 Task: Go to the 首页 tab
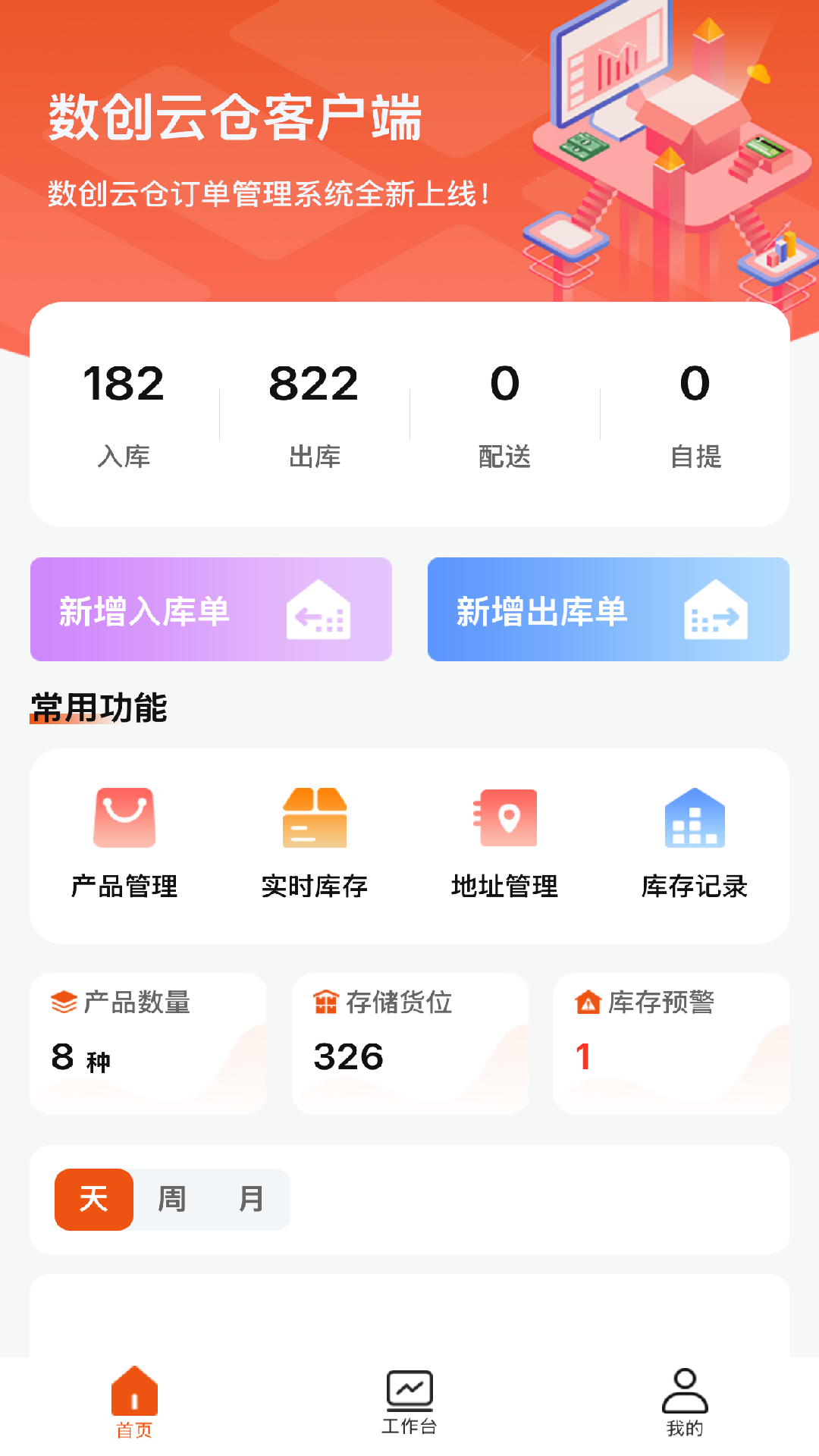(134, 1403)
